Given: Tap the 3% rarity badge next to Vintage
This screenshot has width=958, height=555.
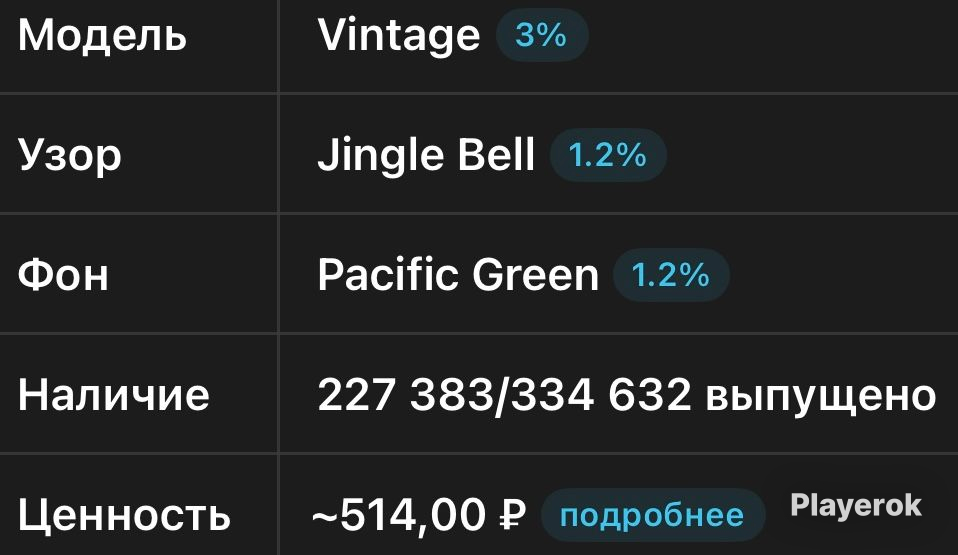Looking at the screenshot, I should click(x=541, y=34).
